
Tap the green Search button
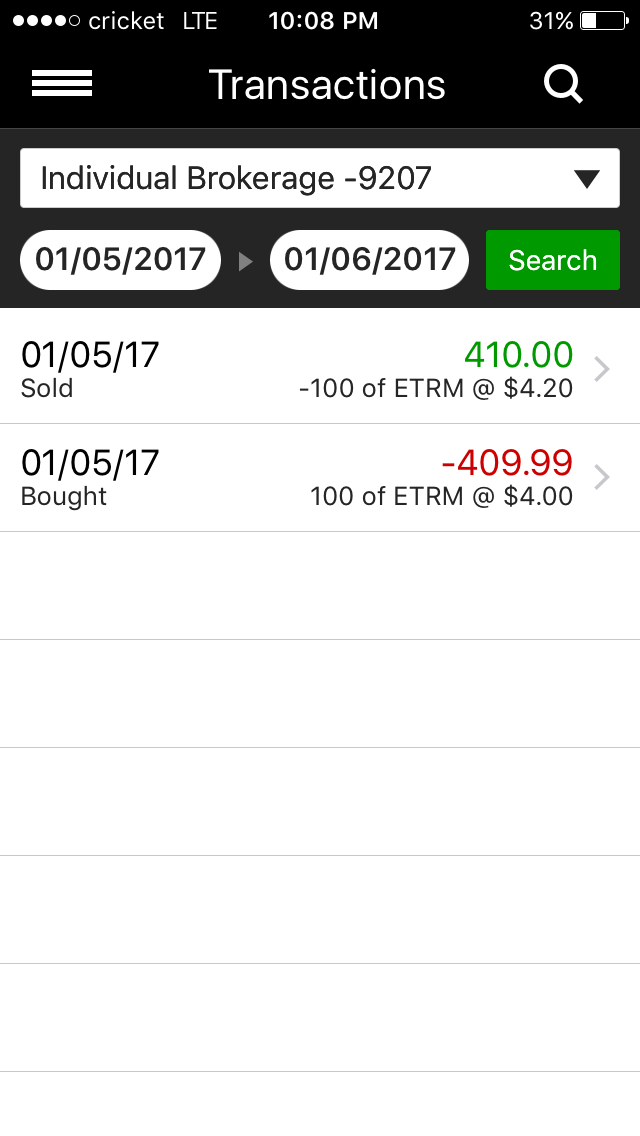[552, 260]
